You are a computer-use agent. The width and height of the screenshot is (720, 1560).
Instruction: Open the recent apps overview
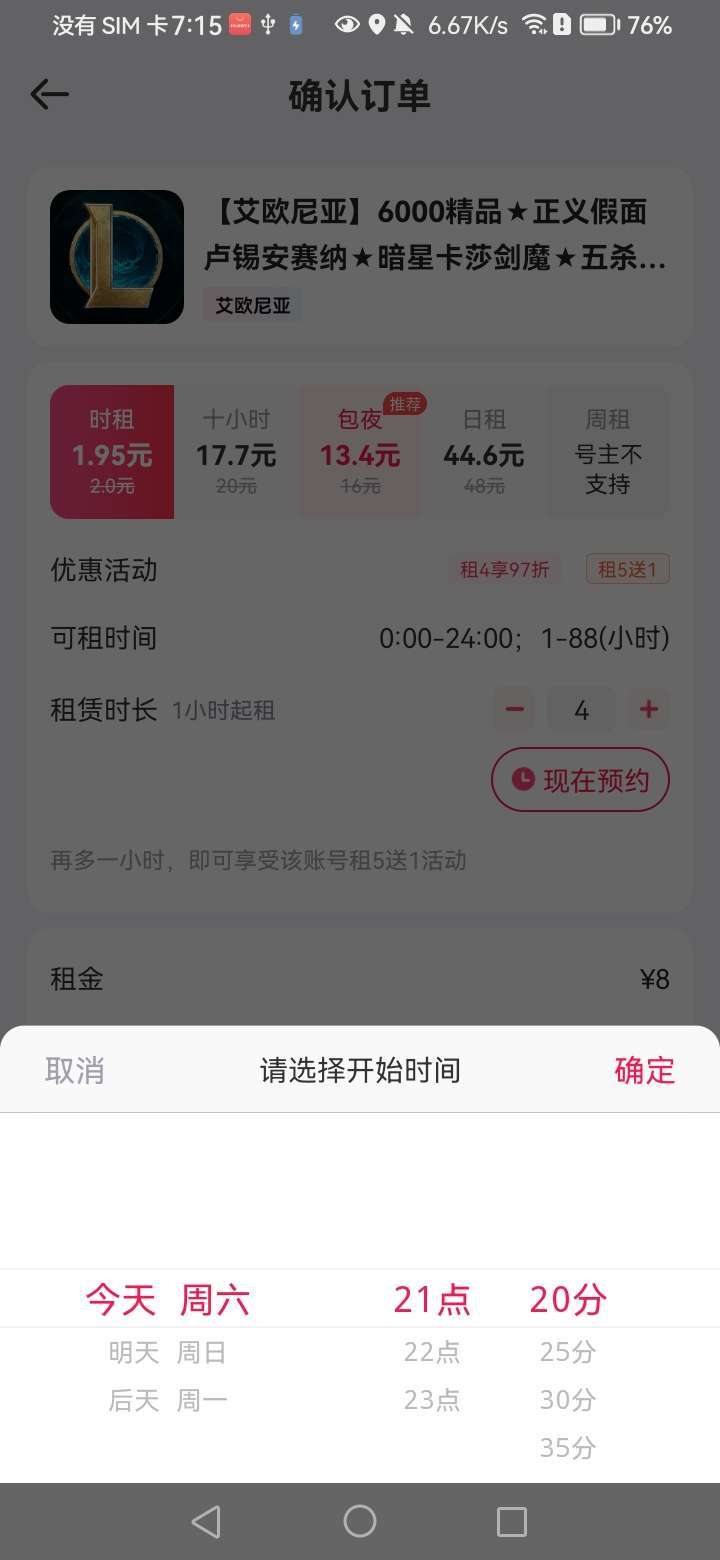click(x=512, y=1521)
